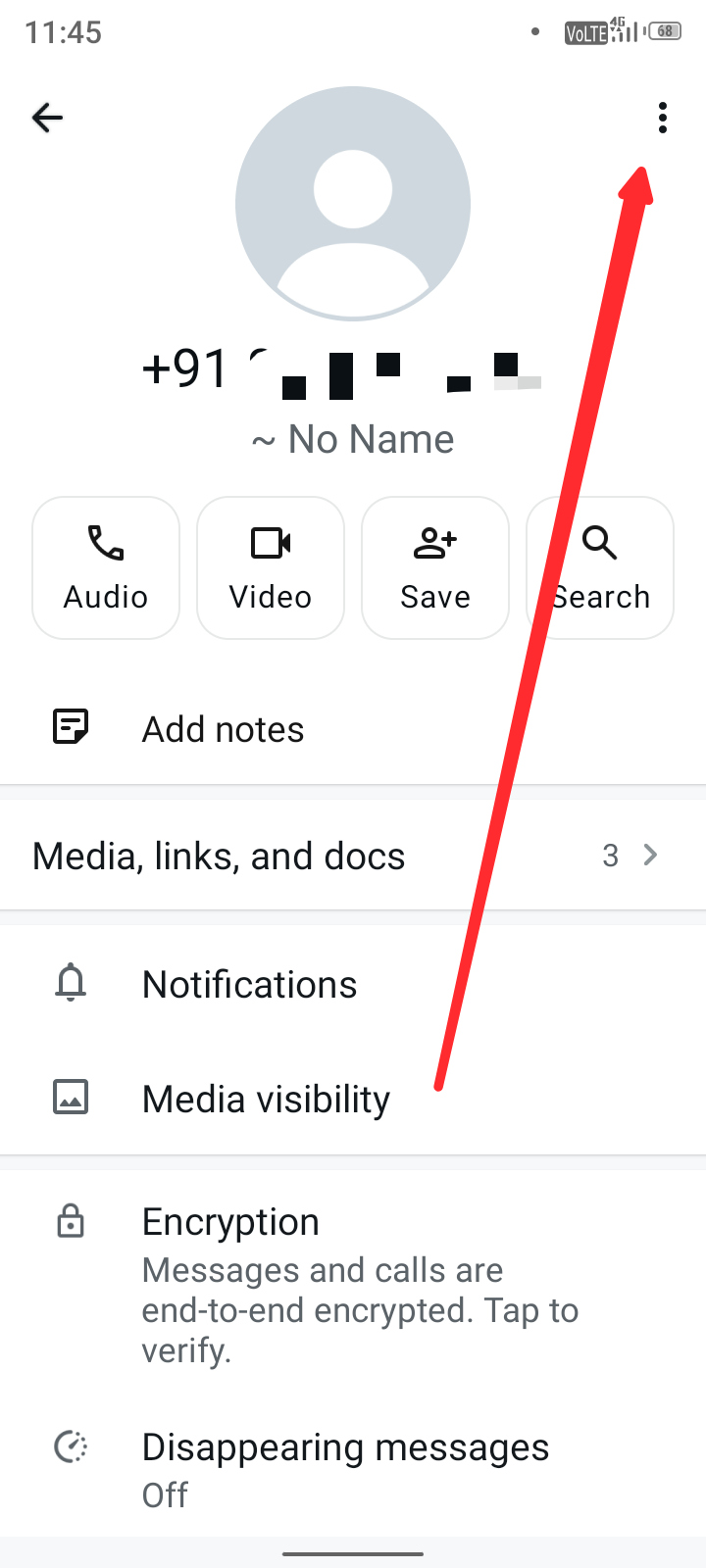Open Disappearing messages setting

click(345, 1468)
